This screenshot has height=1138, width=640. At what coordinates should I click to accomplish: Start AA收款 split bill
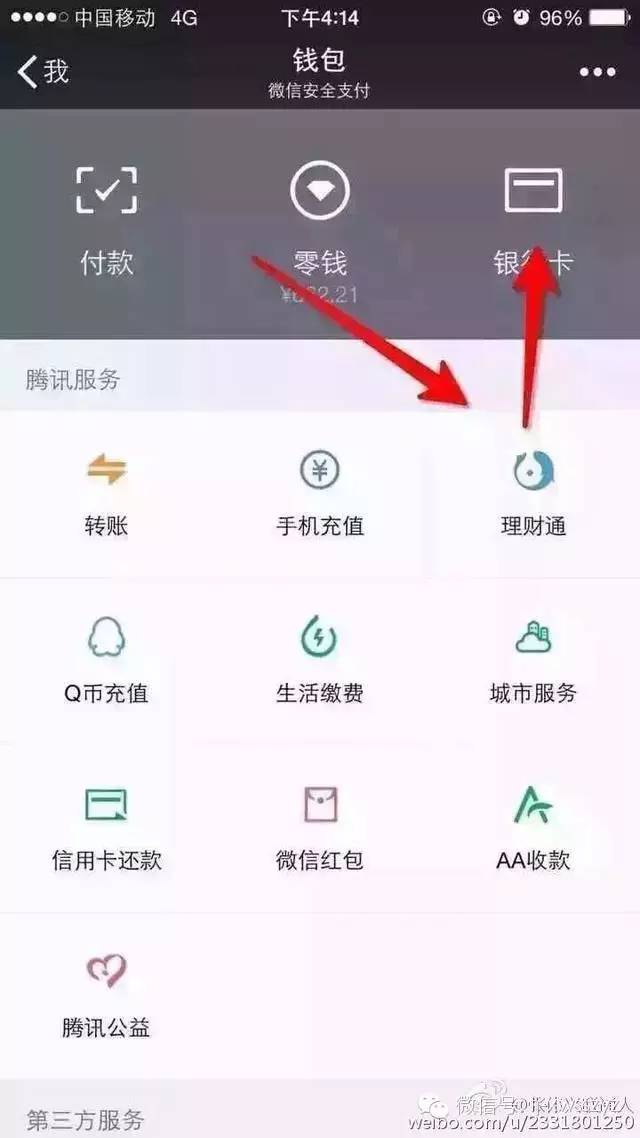coord(533,827)
